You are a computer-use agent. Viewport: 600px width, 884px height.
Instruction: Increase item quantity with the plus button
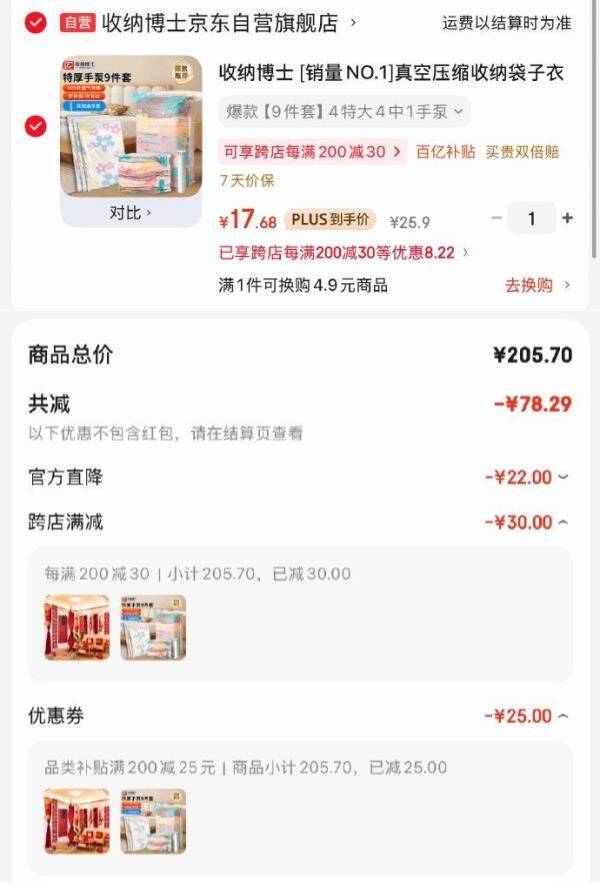567,218
